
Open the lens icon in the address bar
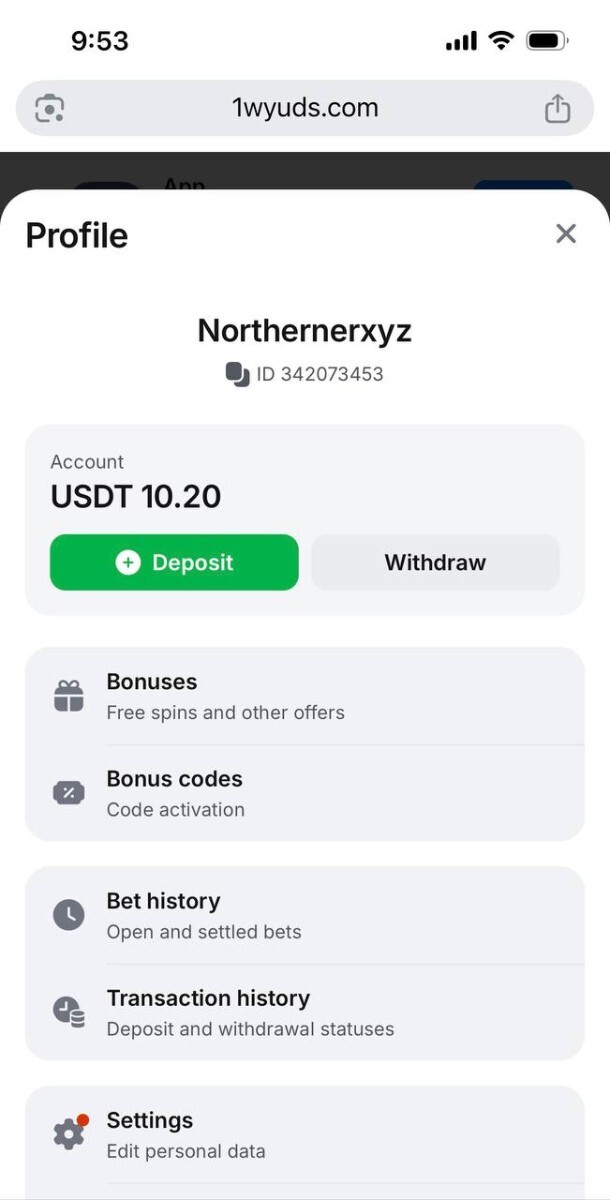click(49, 108)
